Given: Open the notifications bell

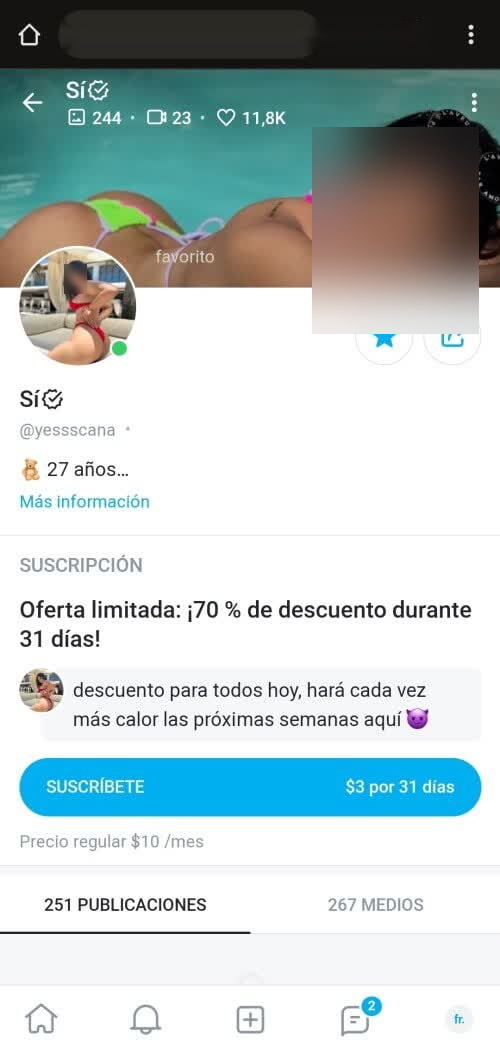Looking at the screenshot, I should (146, 1020).
